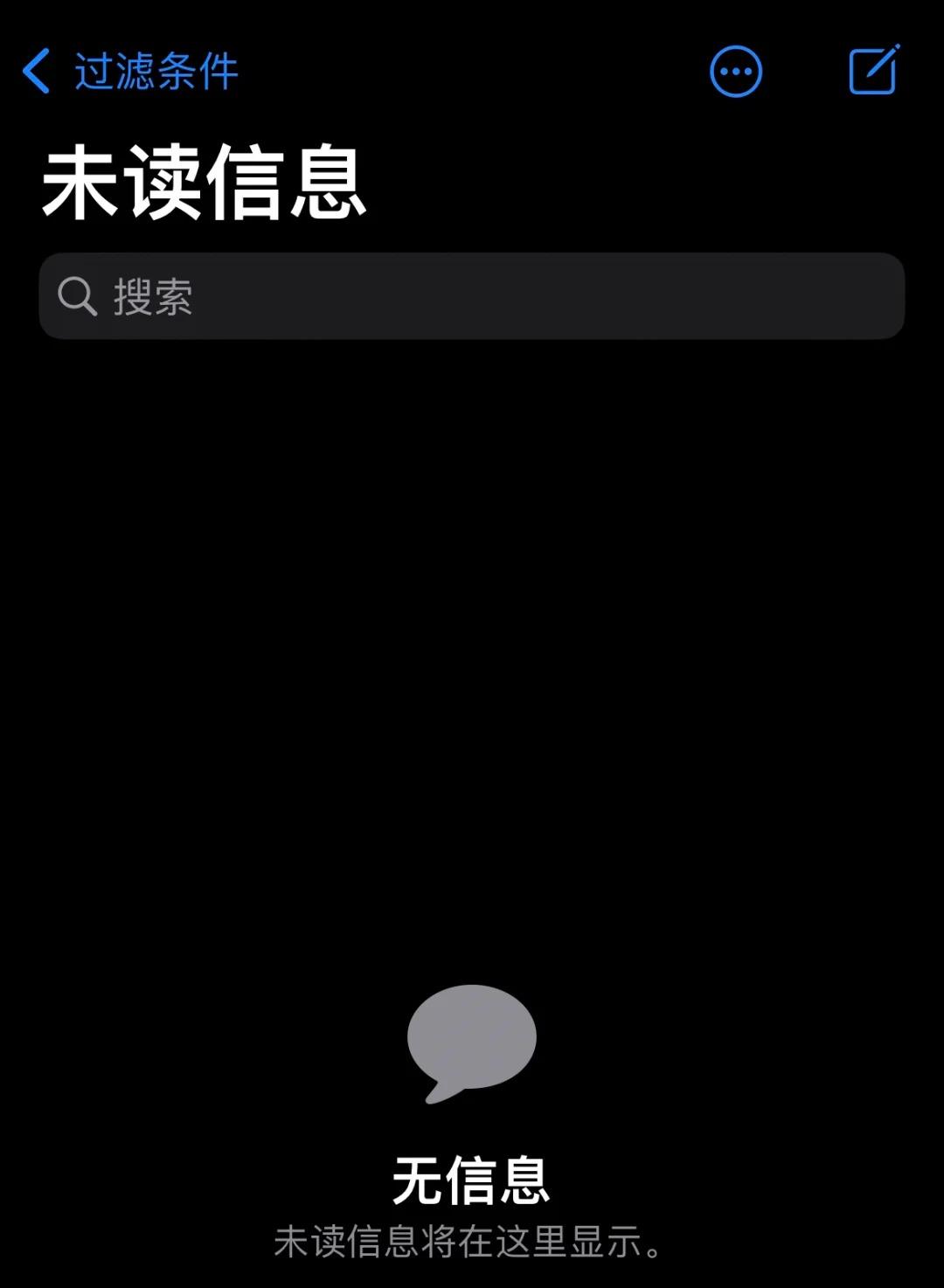The width and height of the screenshot is (944, 1288).
Task: Expand message filters by tapping 过滤条件
Action: tap(149, 73)
